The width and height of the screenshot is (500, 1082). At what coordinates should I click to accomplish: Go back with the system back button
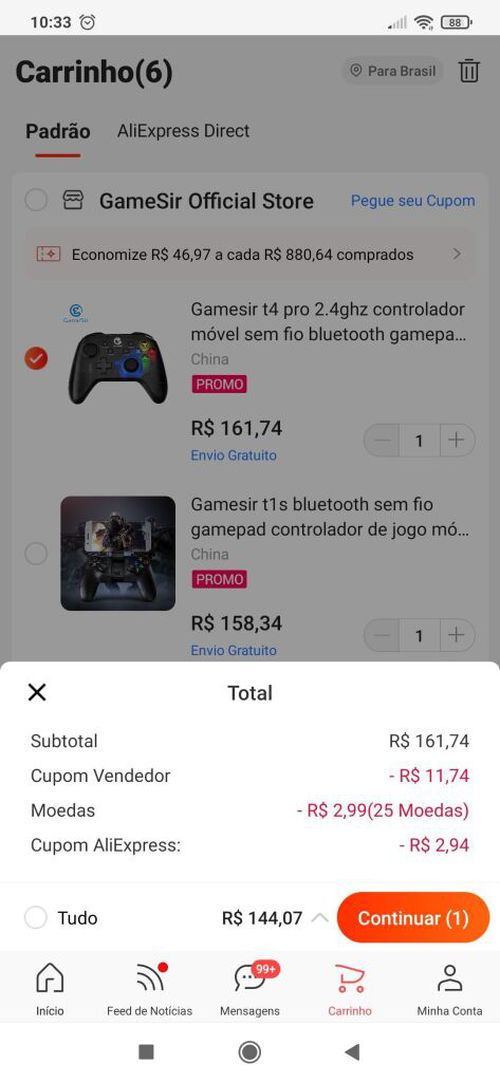point(352,1052)
